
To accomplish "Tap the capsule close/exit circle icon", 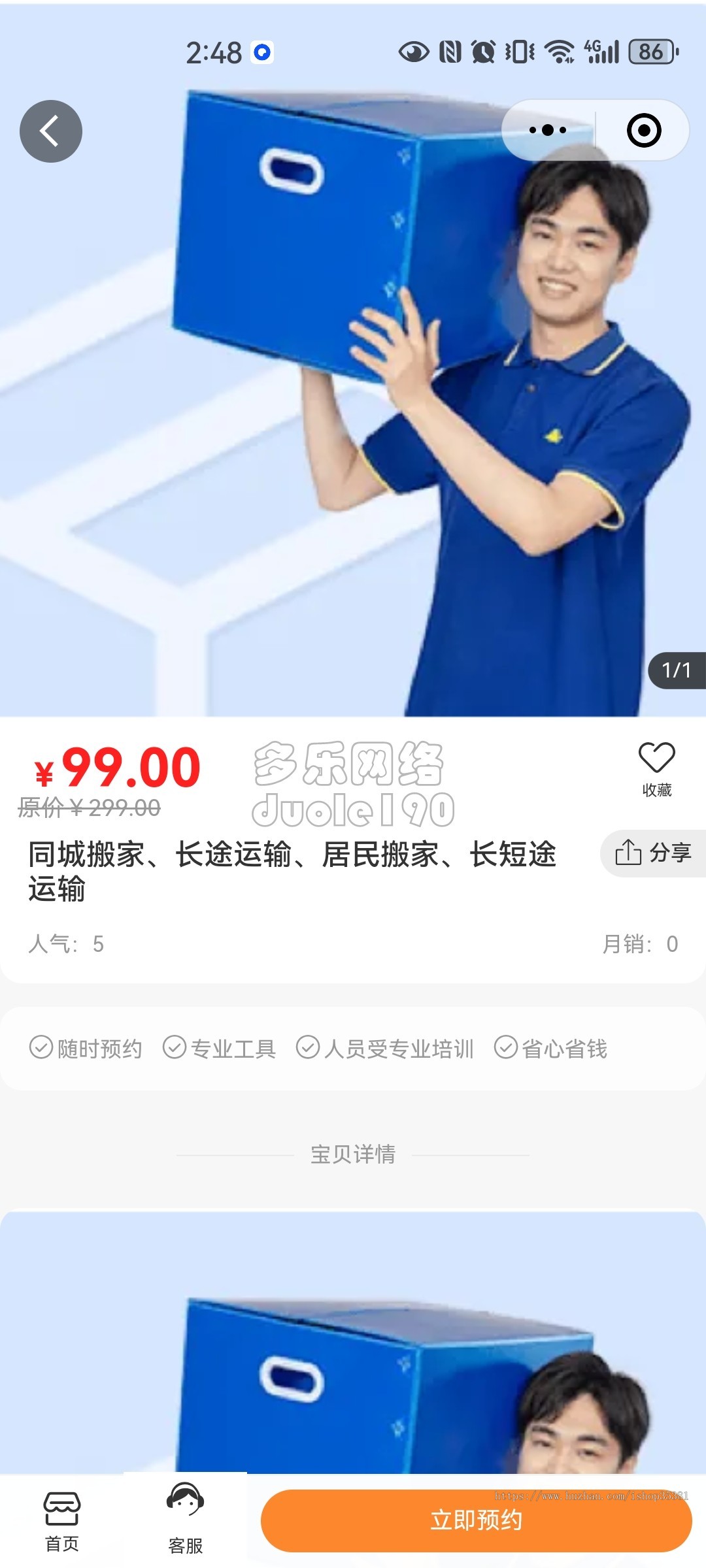I will pos(642,130).
